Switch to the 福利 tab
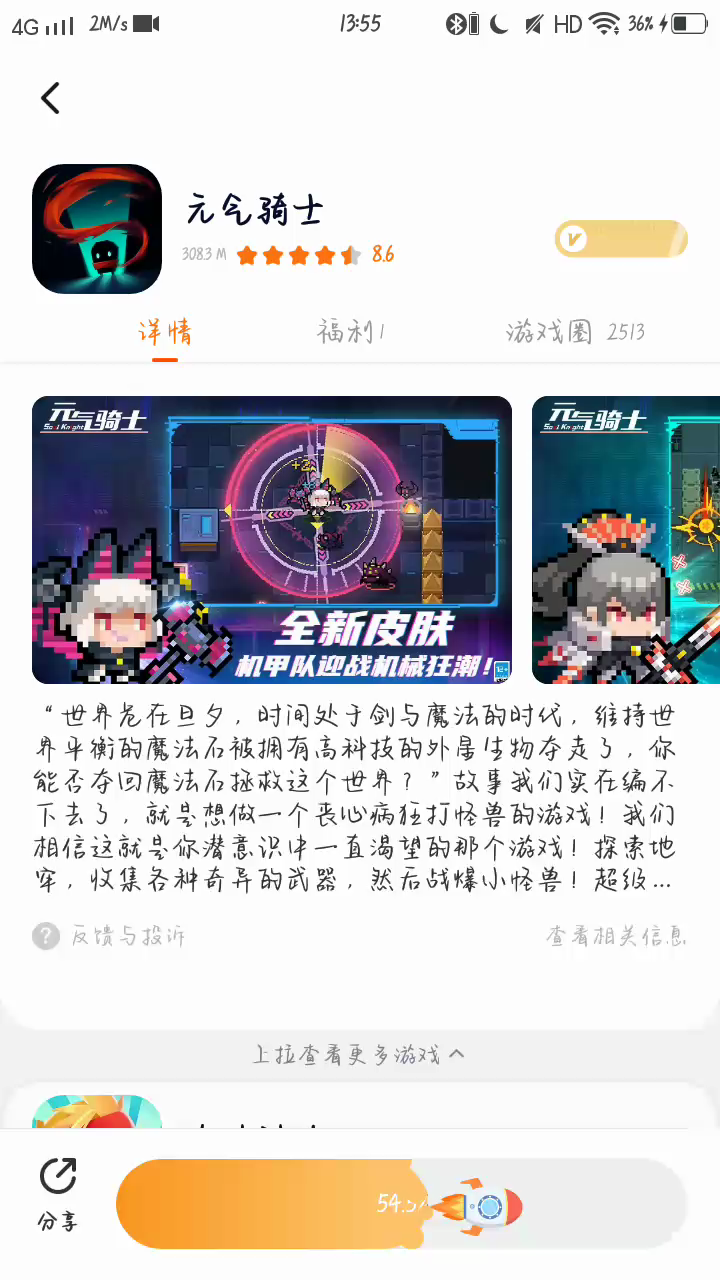 click(351, 333)
